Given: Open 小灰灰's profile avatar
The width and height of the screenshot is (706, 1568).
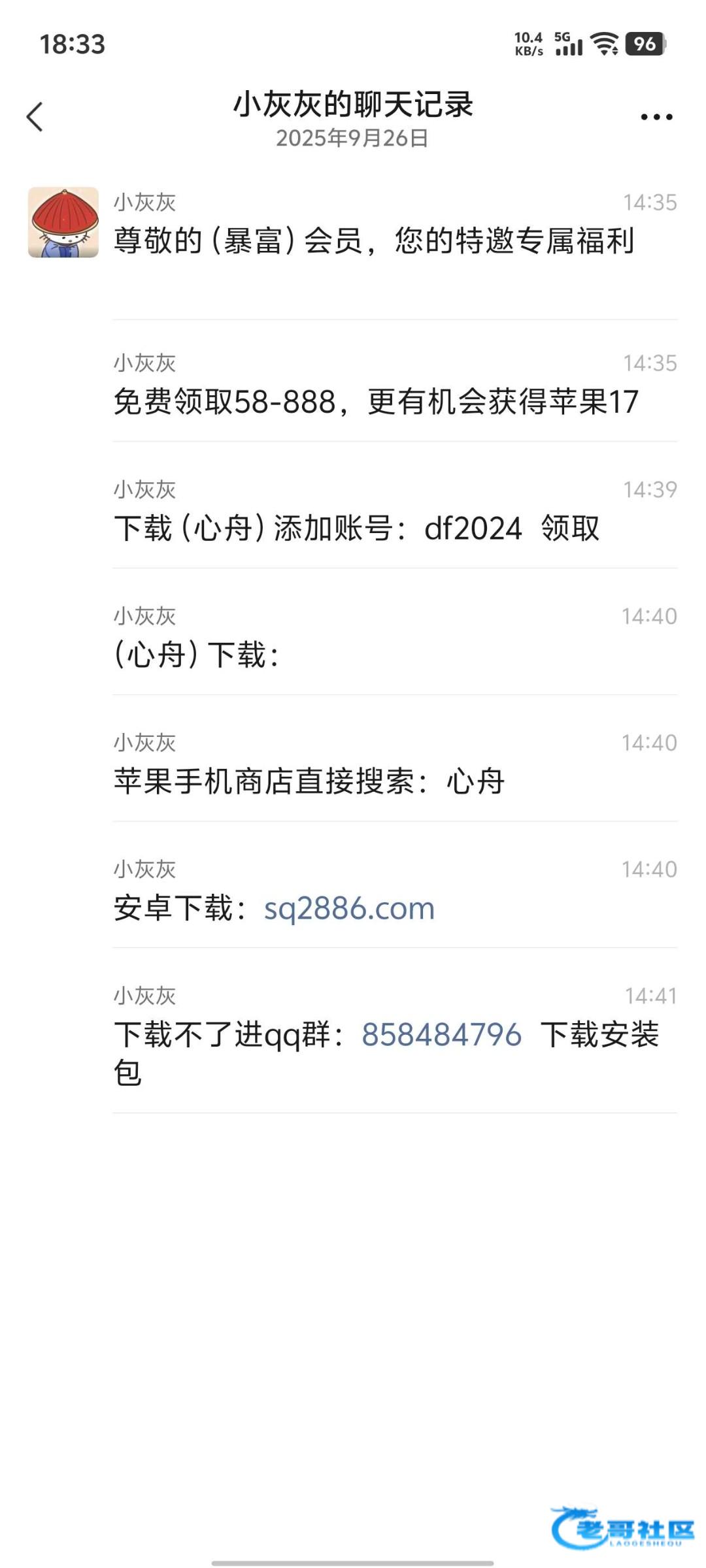Looking at the screenshot, I should (63, 222).
